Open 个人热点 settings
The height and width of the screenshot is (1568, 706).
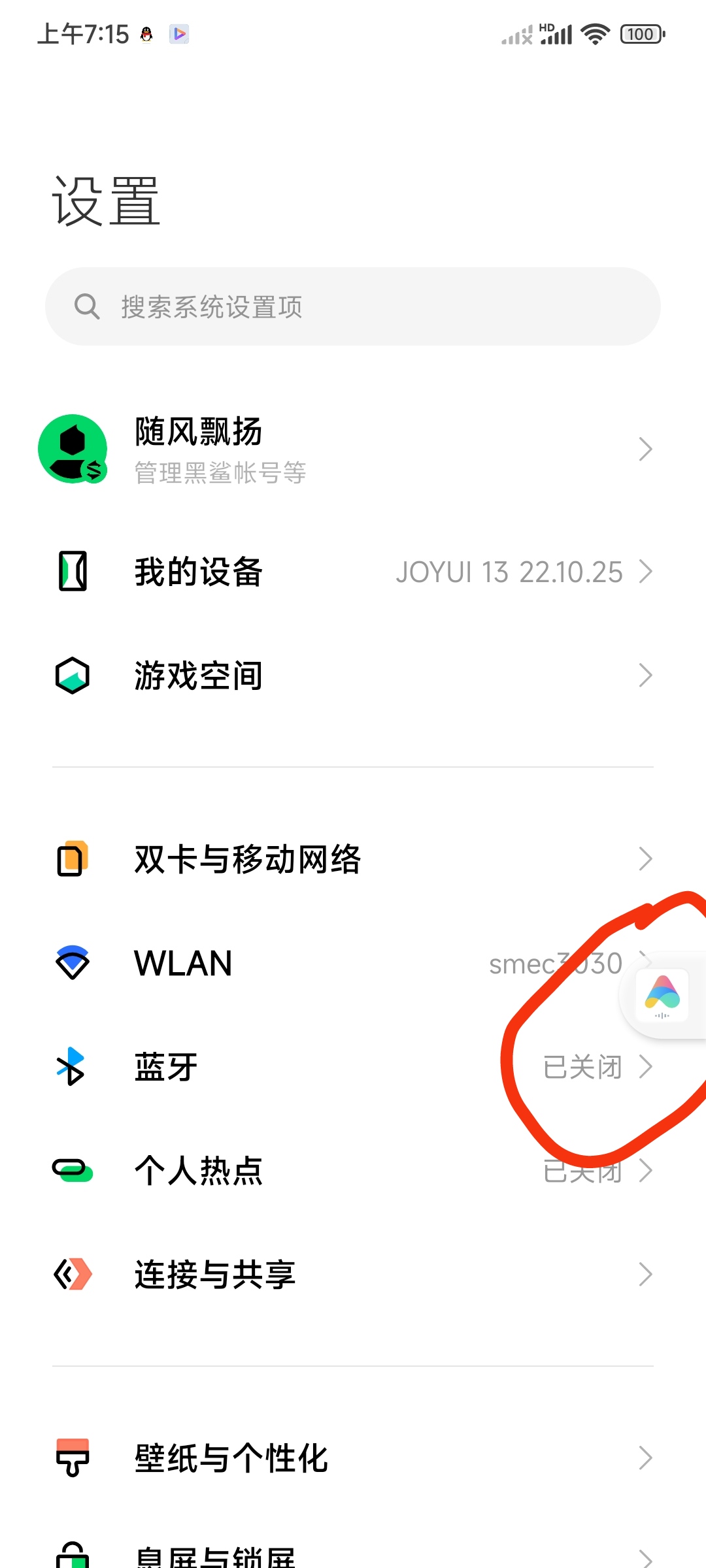tap(353, 1171)
